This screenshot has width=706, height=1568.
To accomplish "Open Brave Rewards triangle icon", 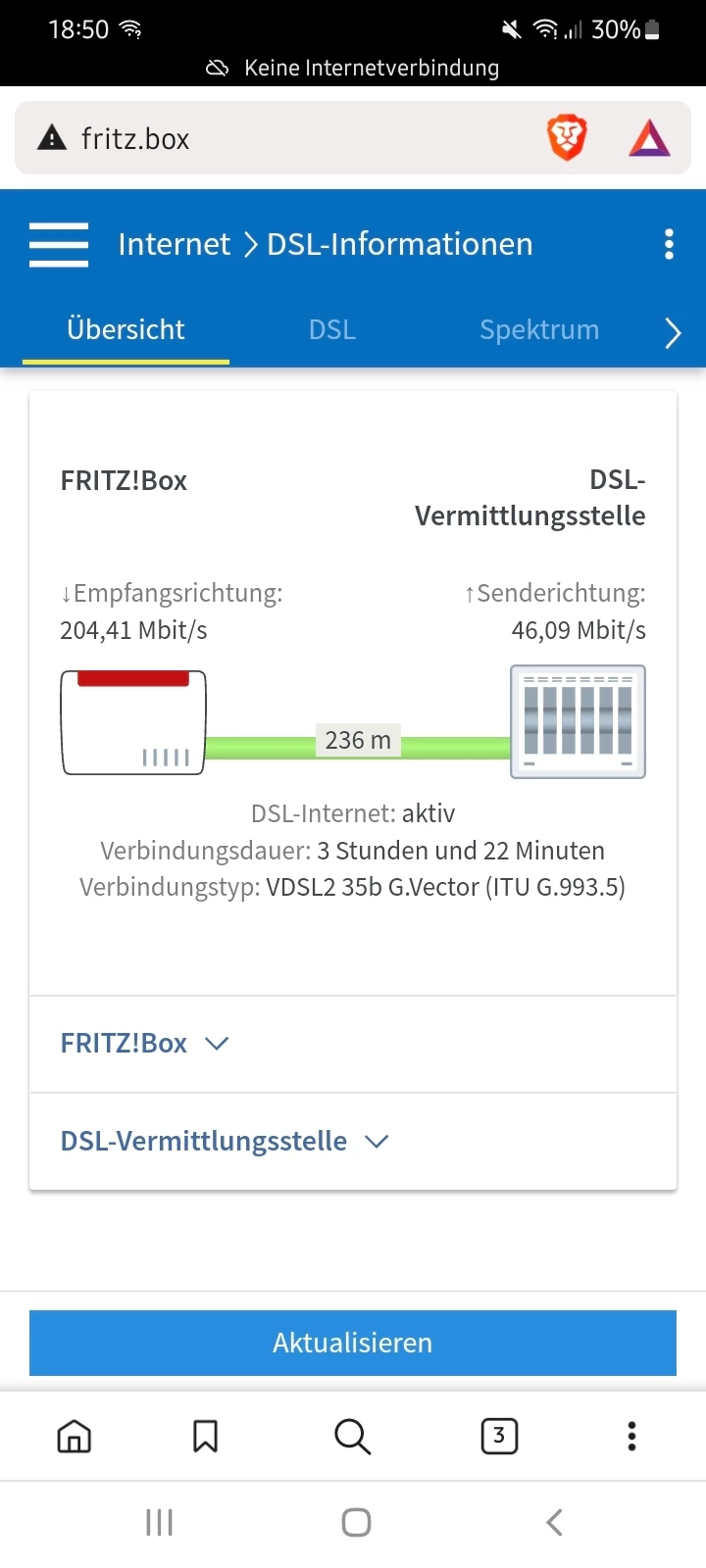I will coord(649,138).
